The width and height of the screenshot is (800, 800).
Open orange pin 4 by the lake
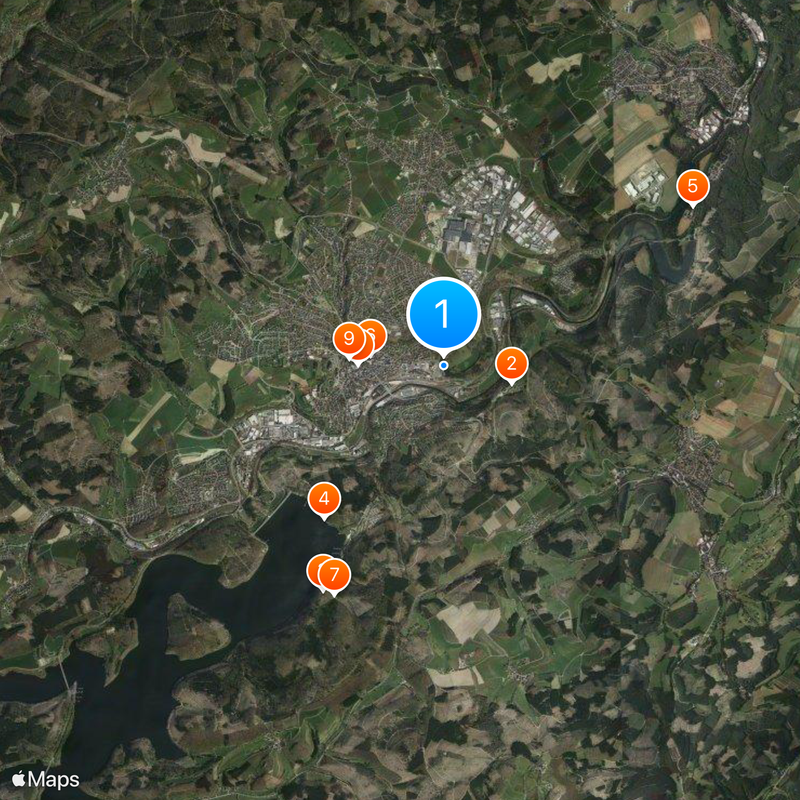coord(323,498)
